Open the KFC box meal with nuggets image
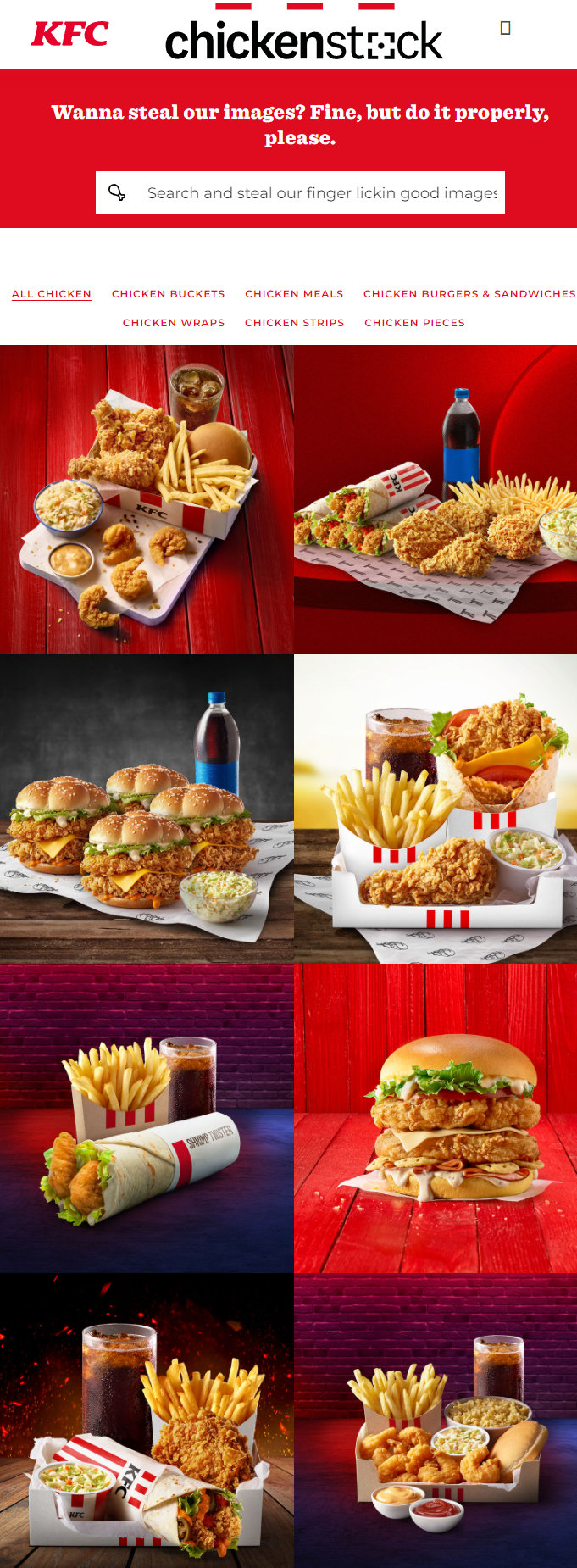Viewport: 577px width, 1568px height. (x=147, y=499)
